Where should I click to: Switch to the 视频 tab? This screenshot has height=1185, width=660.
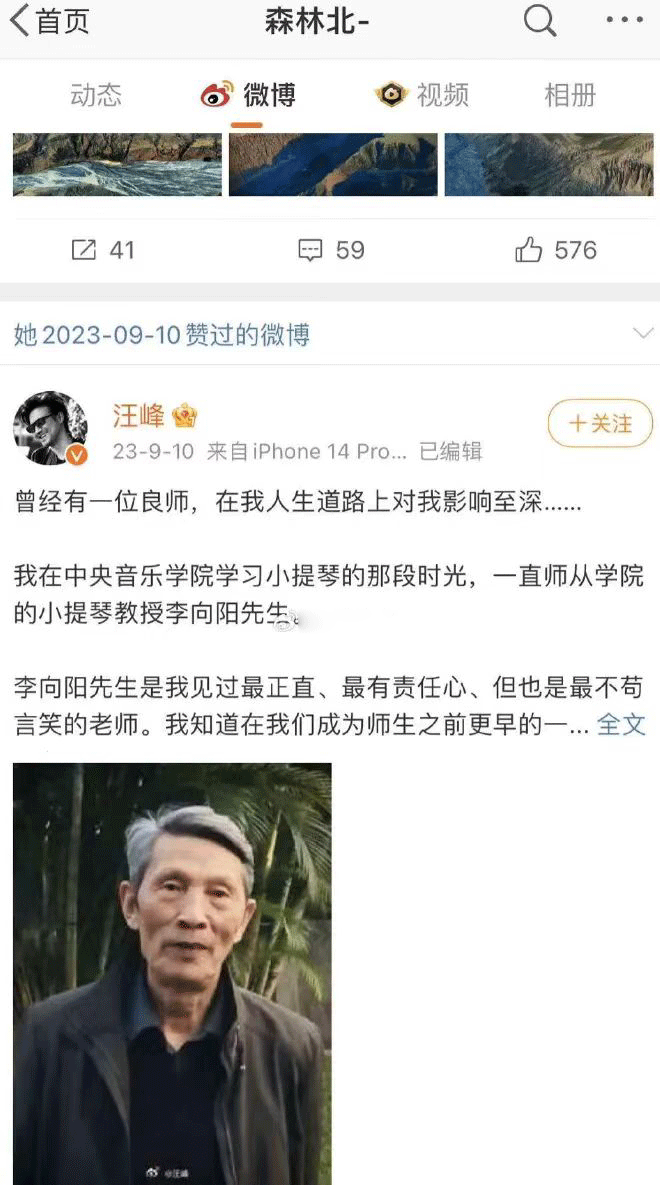(422, 95)
